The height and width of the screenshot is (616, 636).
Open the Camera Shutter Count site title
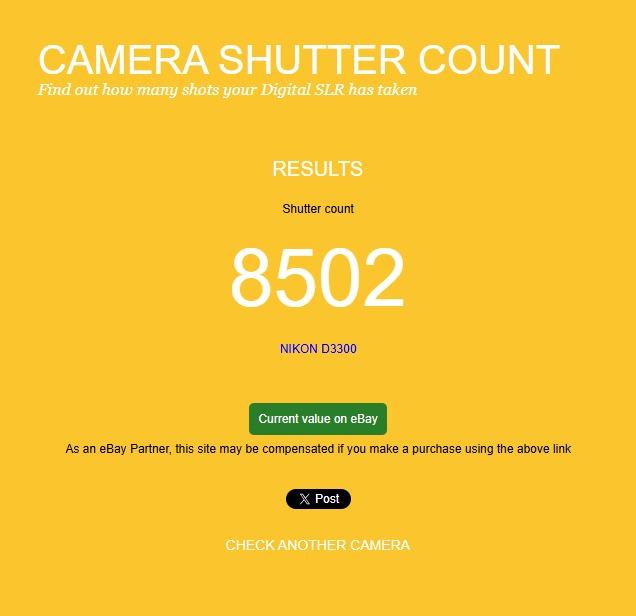[x=298, y=60]
